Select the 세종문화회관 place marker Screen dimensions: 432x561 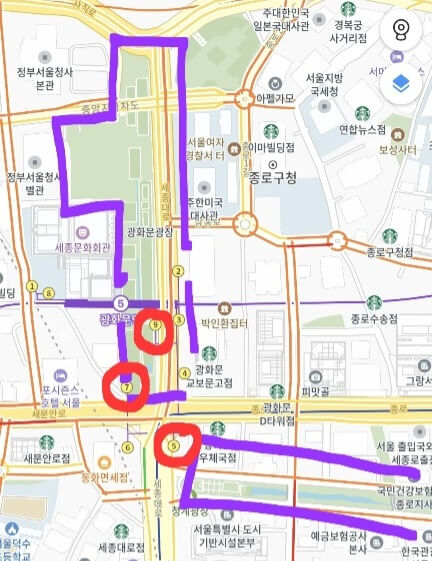coord(83,233)
